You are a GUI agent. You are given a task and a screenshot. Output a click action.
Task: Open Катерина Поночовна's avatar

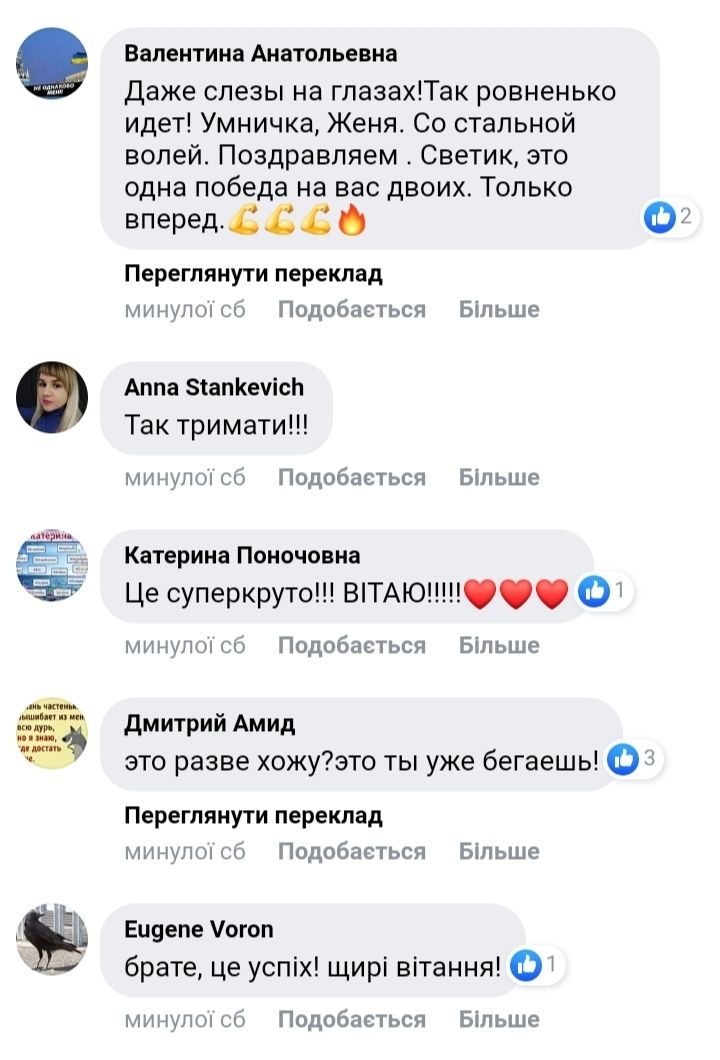click(x=52, y=566)
